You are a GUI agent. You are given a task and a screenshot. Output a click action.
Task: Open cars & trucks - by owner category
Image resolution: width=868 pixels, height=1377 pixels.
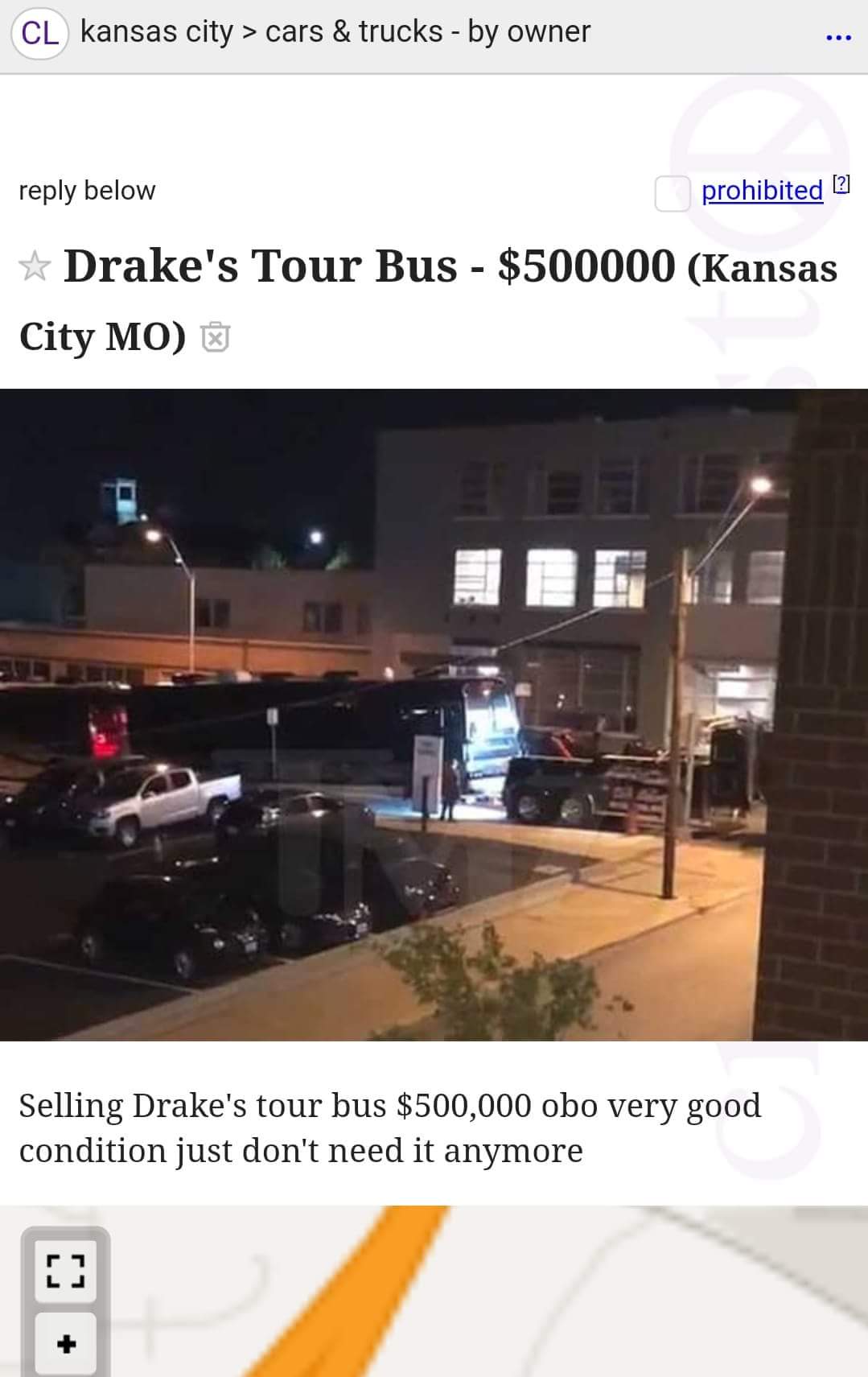click(427, 31)
